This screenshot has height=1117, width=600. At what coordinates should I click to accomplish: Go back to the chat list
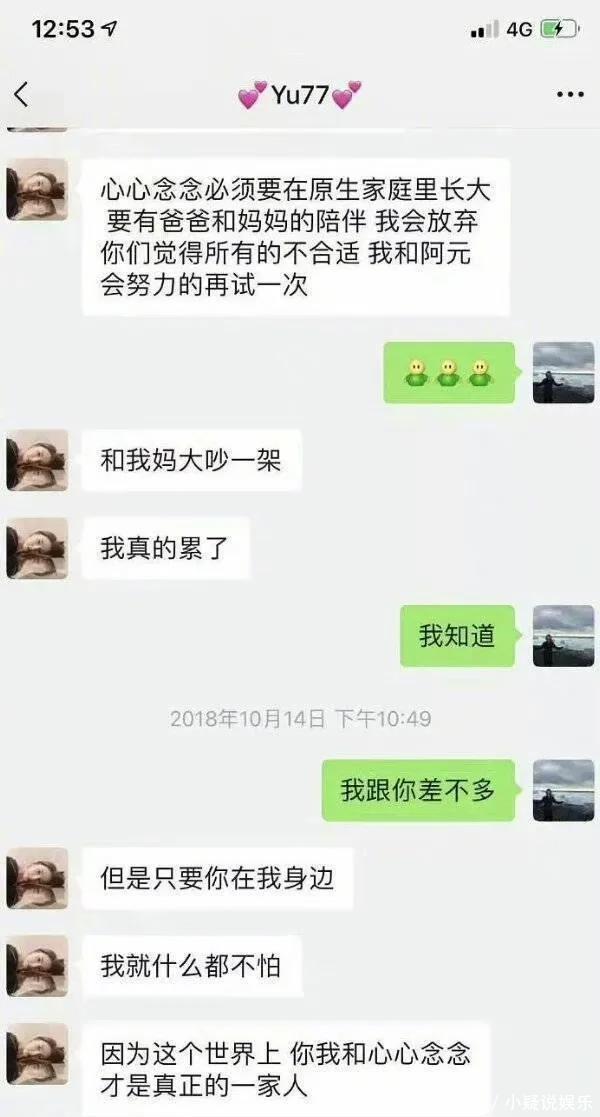click(22, 95)
